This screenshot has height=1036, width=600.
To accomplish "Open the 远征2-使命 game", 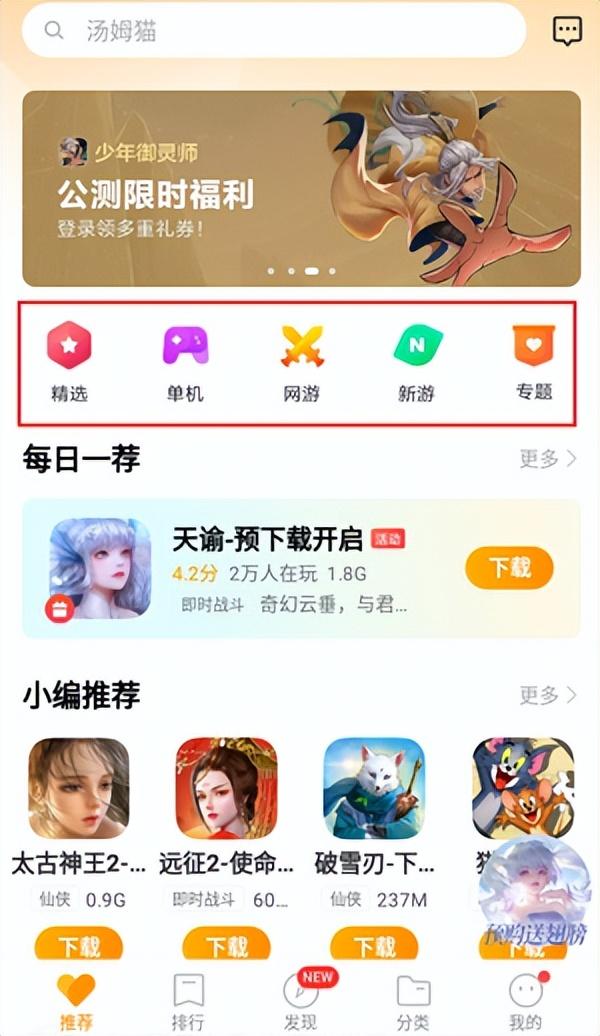I will coord(226,788).
